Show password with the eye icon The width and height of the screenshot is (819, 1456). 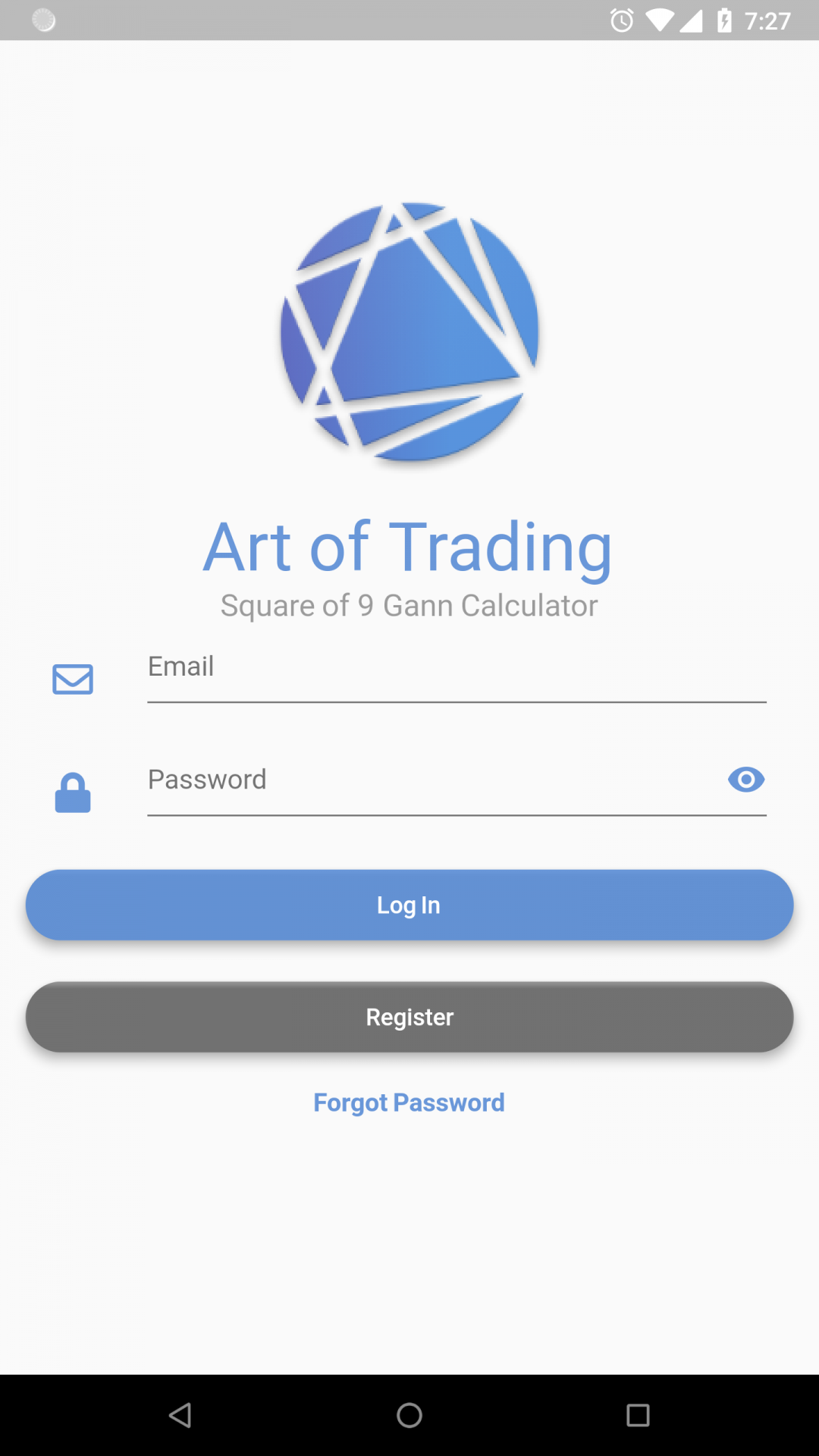(746, 780)
